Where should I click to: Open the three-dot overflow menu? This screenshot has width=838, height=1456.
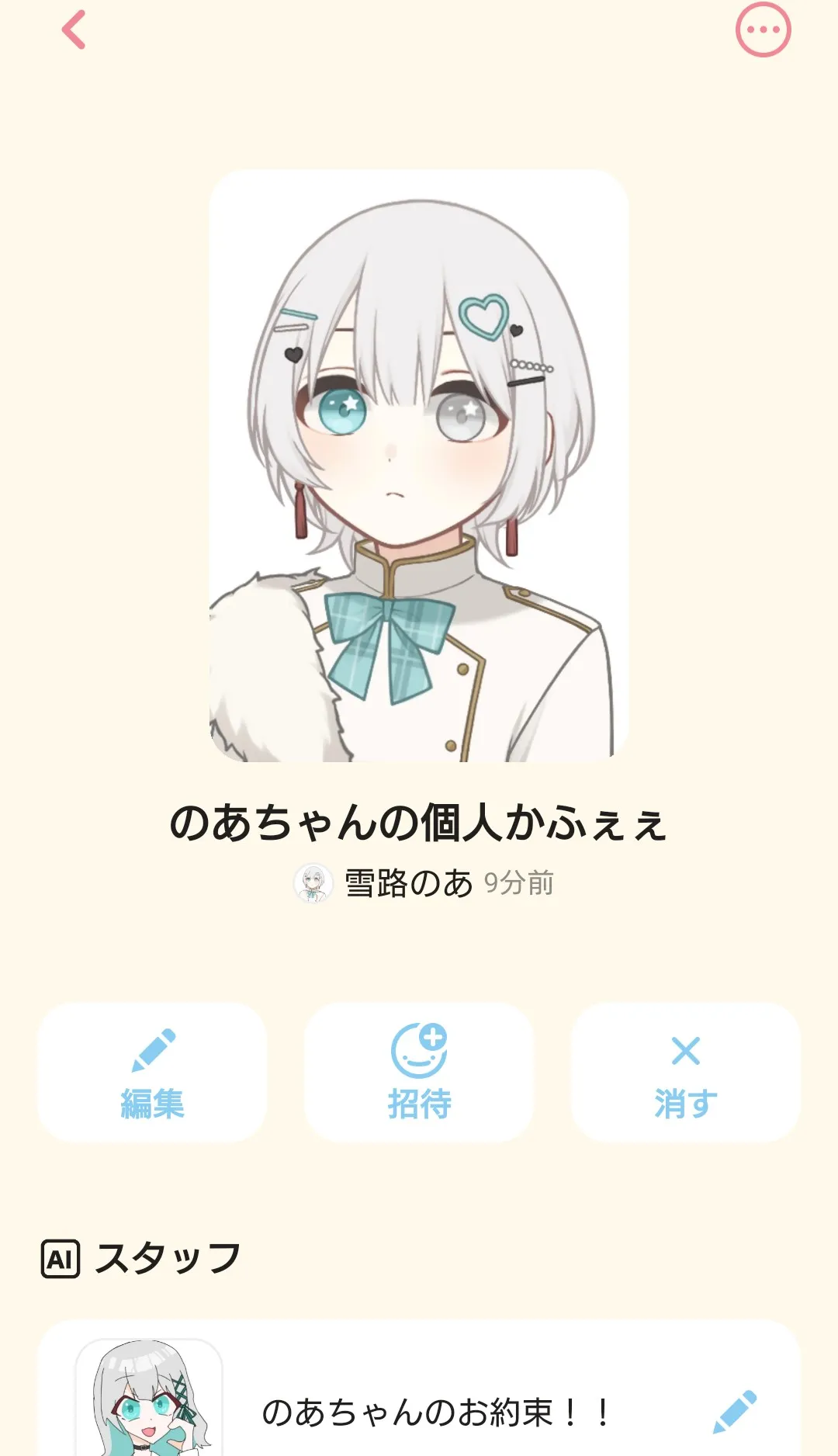point(763,30)
